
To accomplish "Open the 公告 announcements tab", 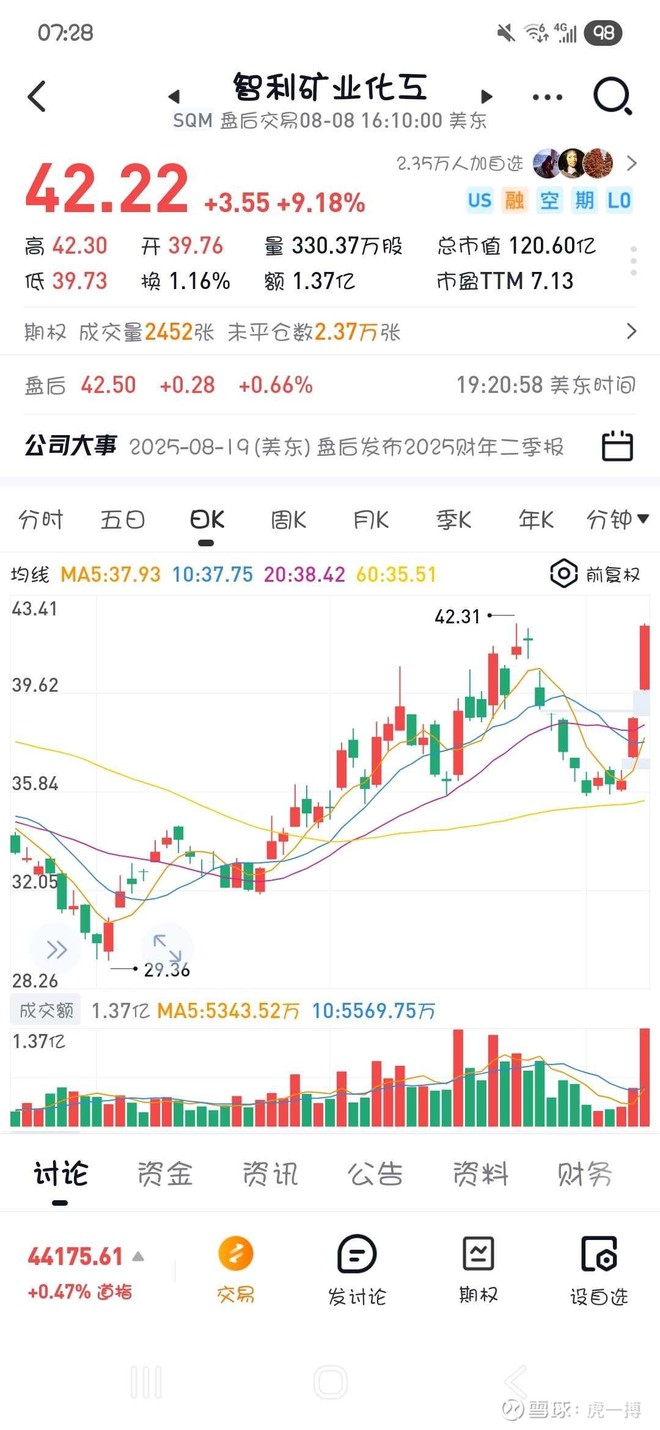I will [375, 1174].
